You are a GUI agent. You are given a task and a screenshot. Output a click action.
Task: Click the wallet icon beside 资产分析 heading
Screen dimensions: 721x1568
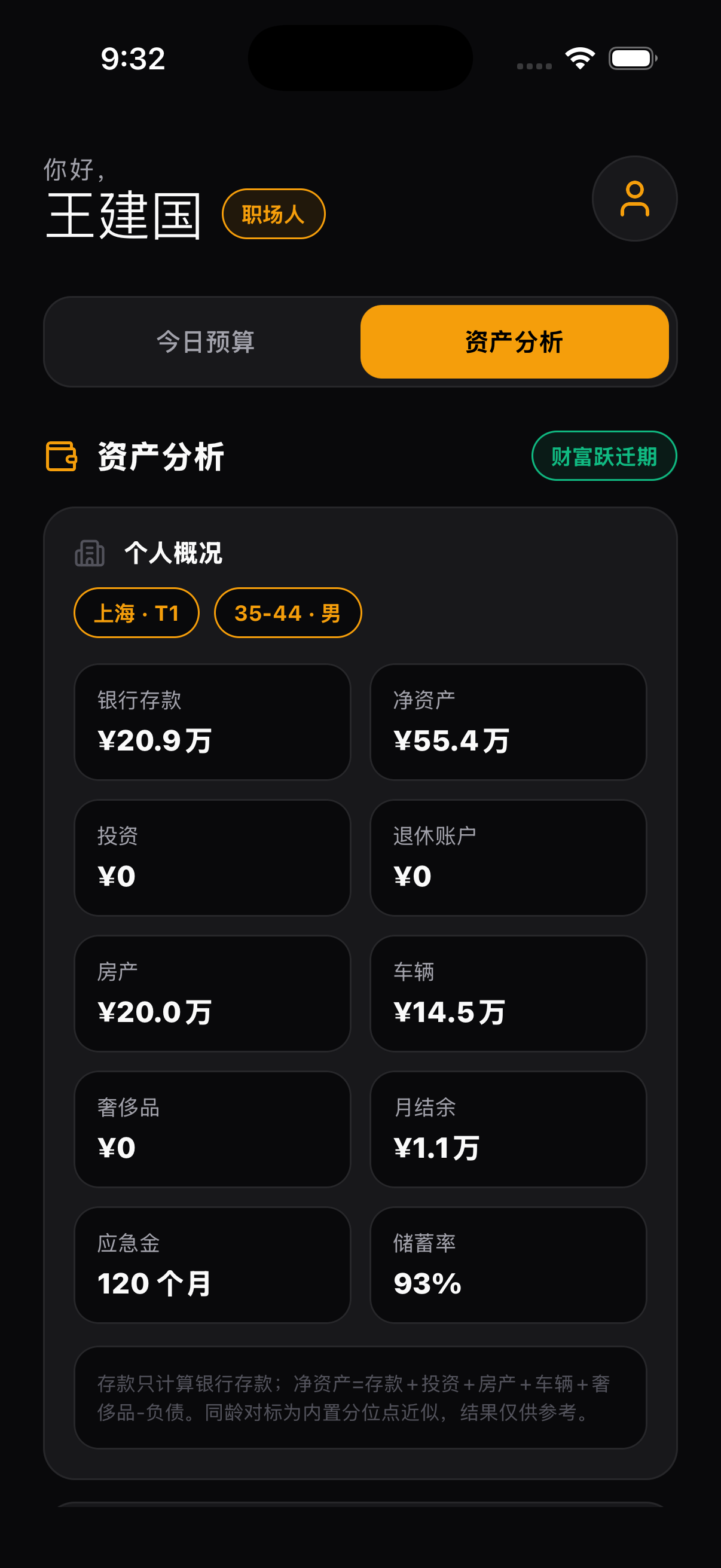(61, 456)
